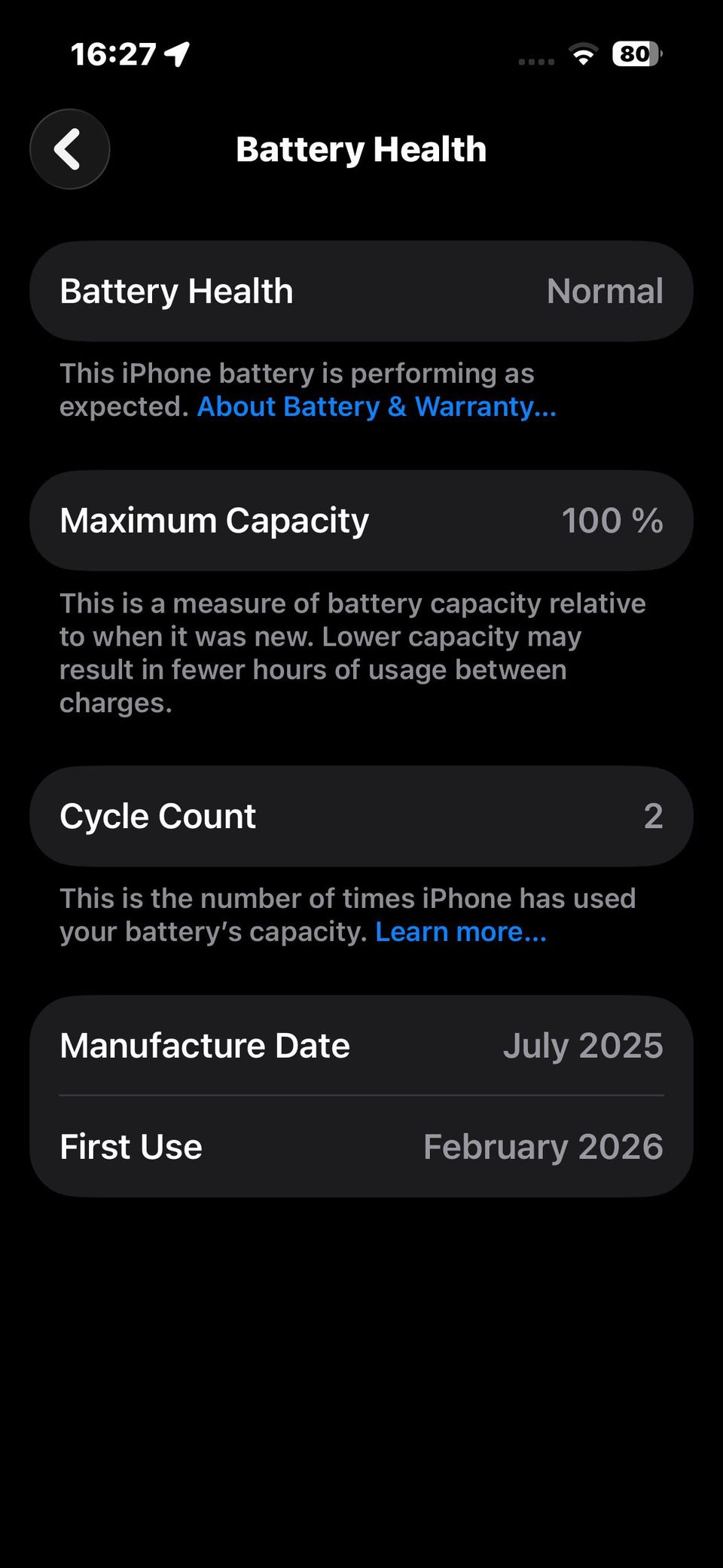Go back from Battery Health
The image size is (723, 1568).
click(69, 149)
